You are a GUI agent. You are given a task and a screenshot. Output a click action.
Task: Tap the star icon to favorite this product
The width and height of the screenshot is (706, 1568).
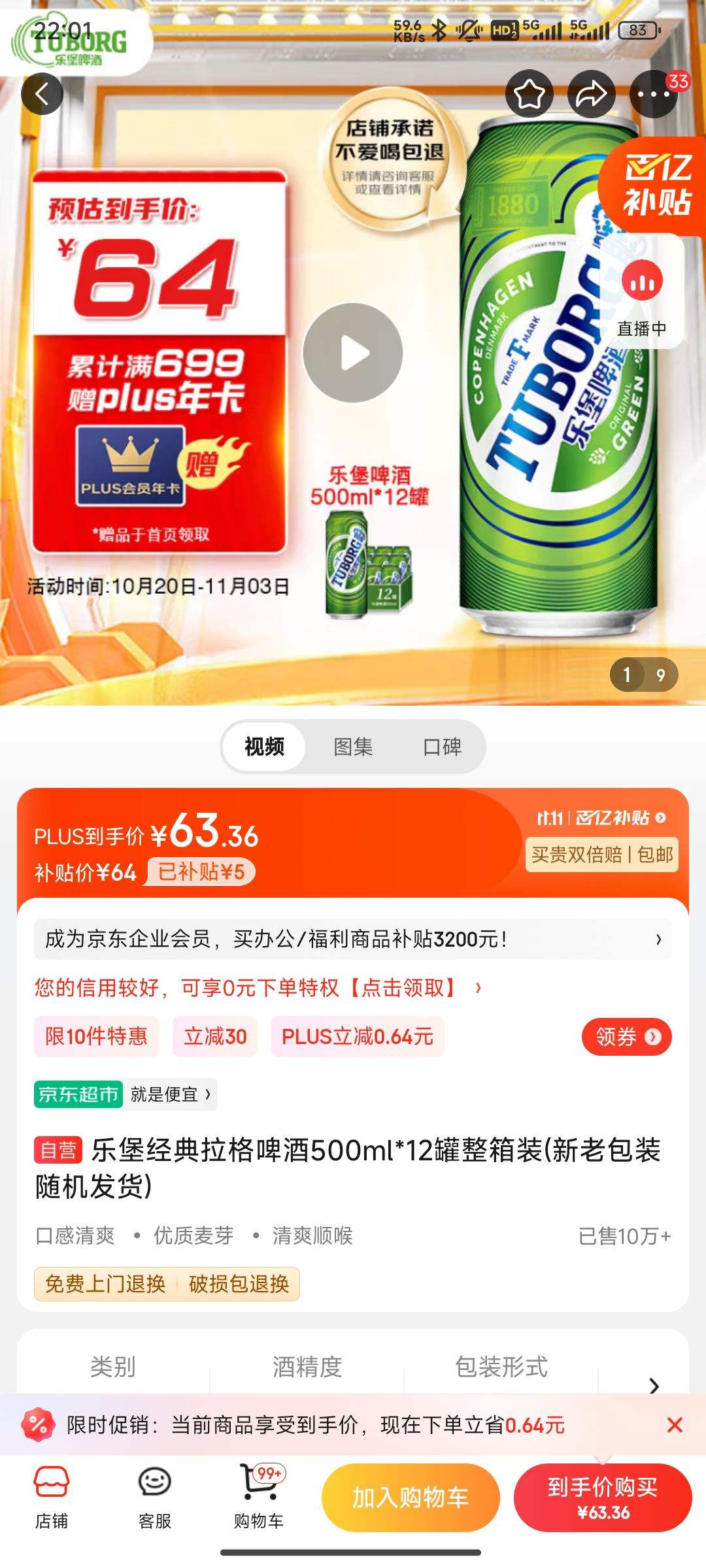[531, 93]
